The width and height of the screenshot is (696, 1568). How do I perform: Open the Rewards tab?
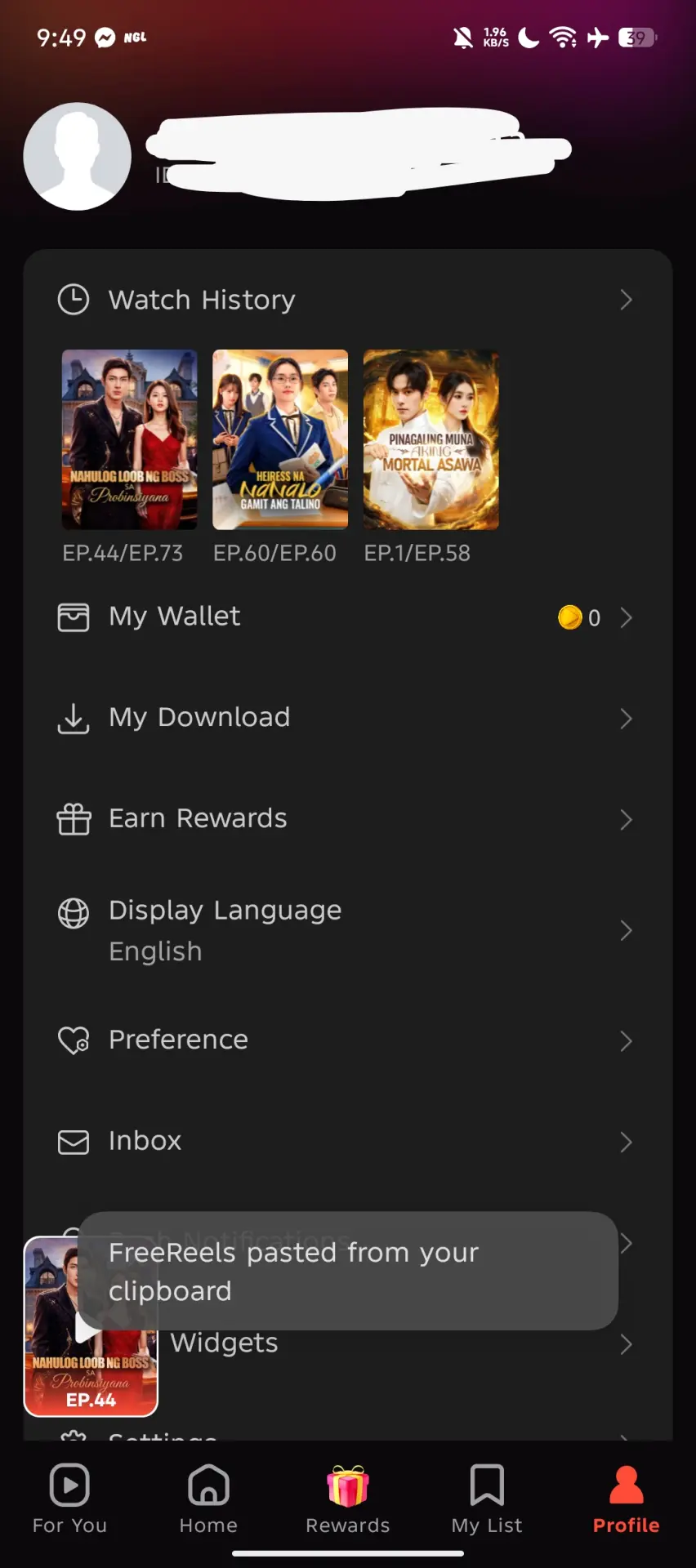coord(348,1499)
